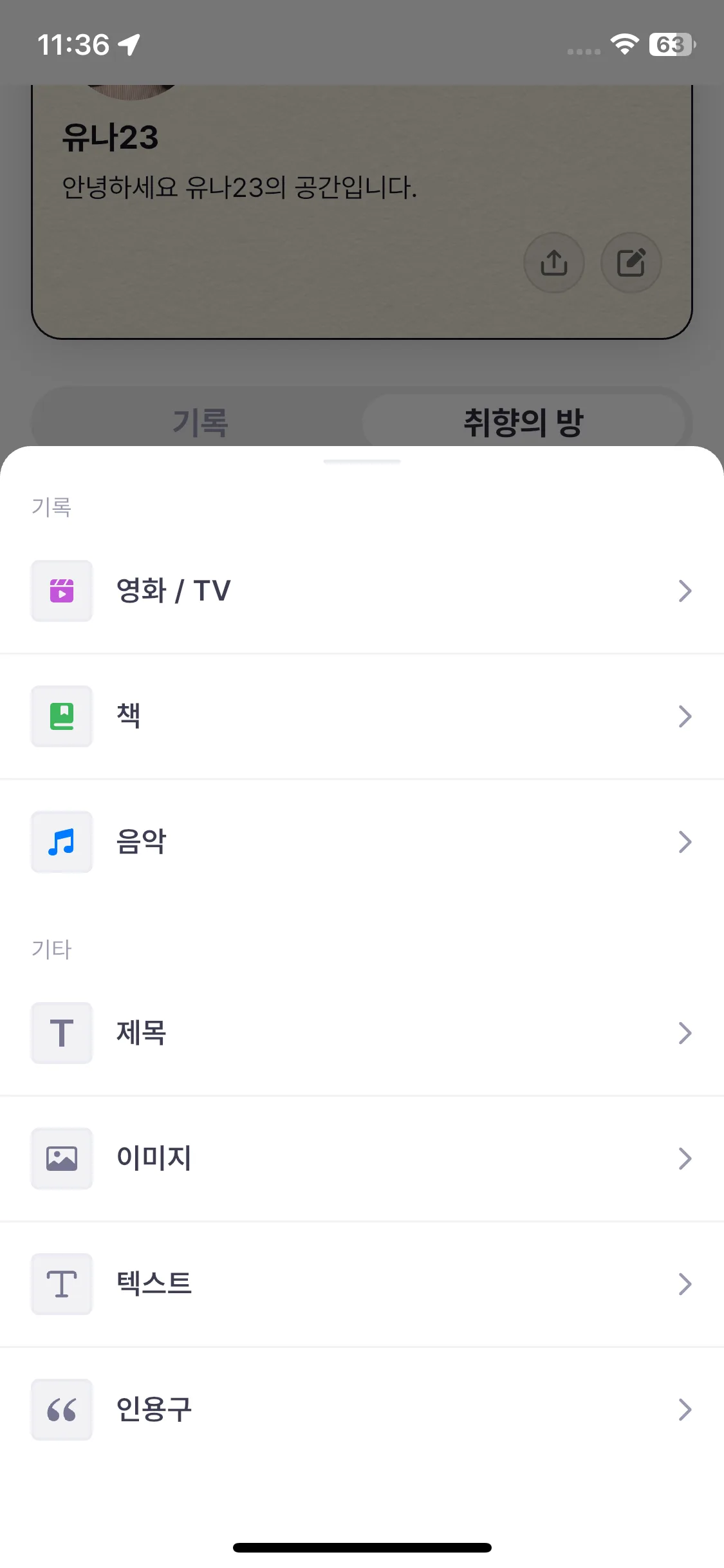The image size is (724, 1568).
Task: Click the 텍스트 text icon
Action: click(x=61, y=1284)
